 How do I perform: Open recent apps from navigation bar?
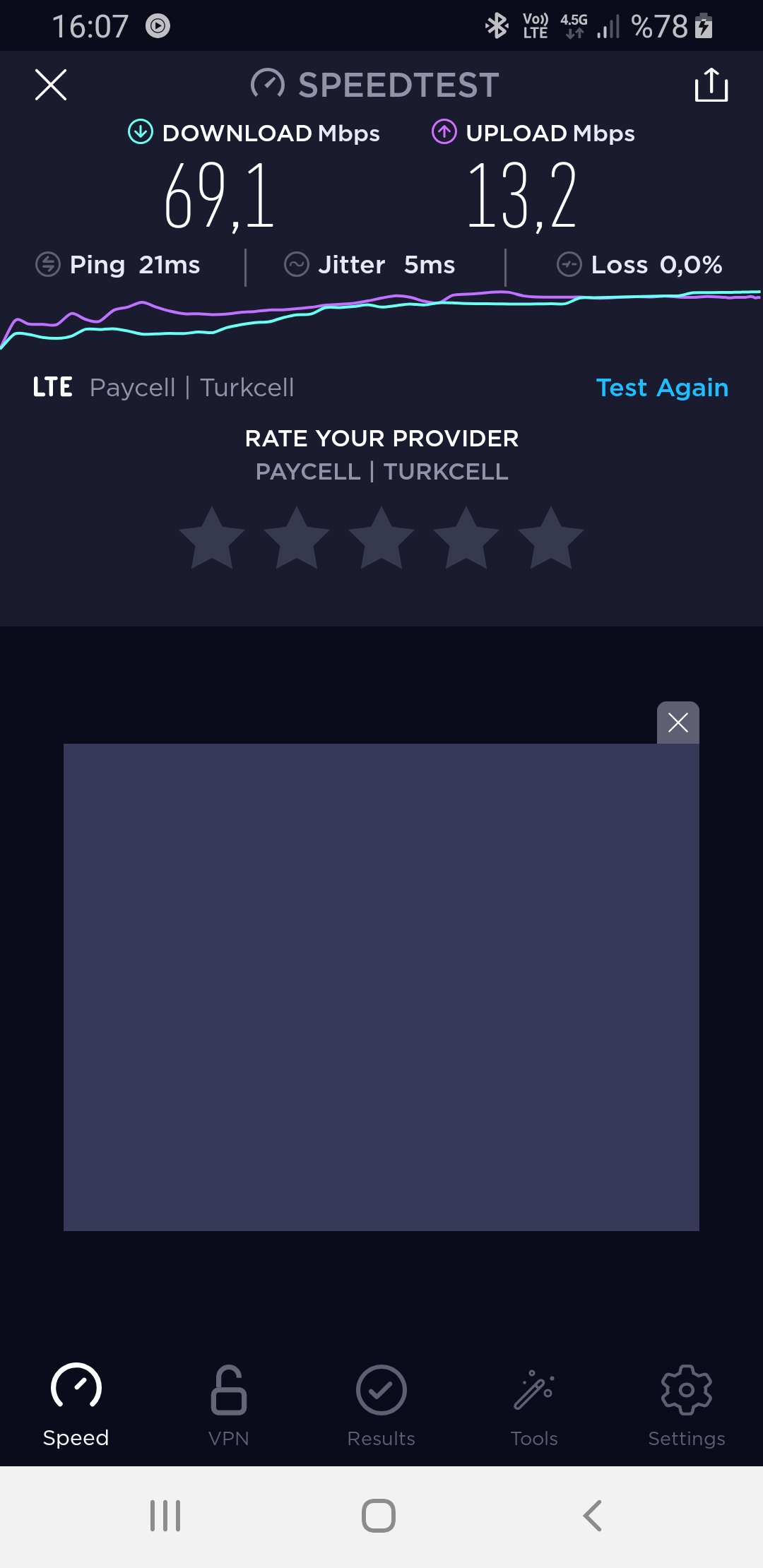[x=165, y=1516]
